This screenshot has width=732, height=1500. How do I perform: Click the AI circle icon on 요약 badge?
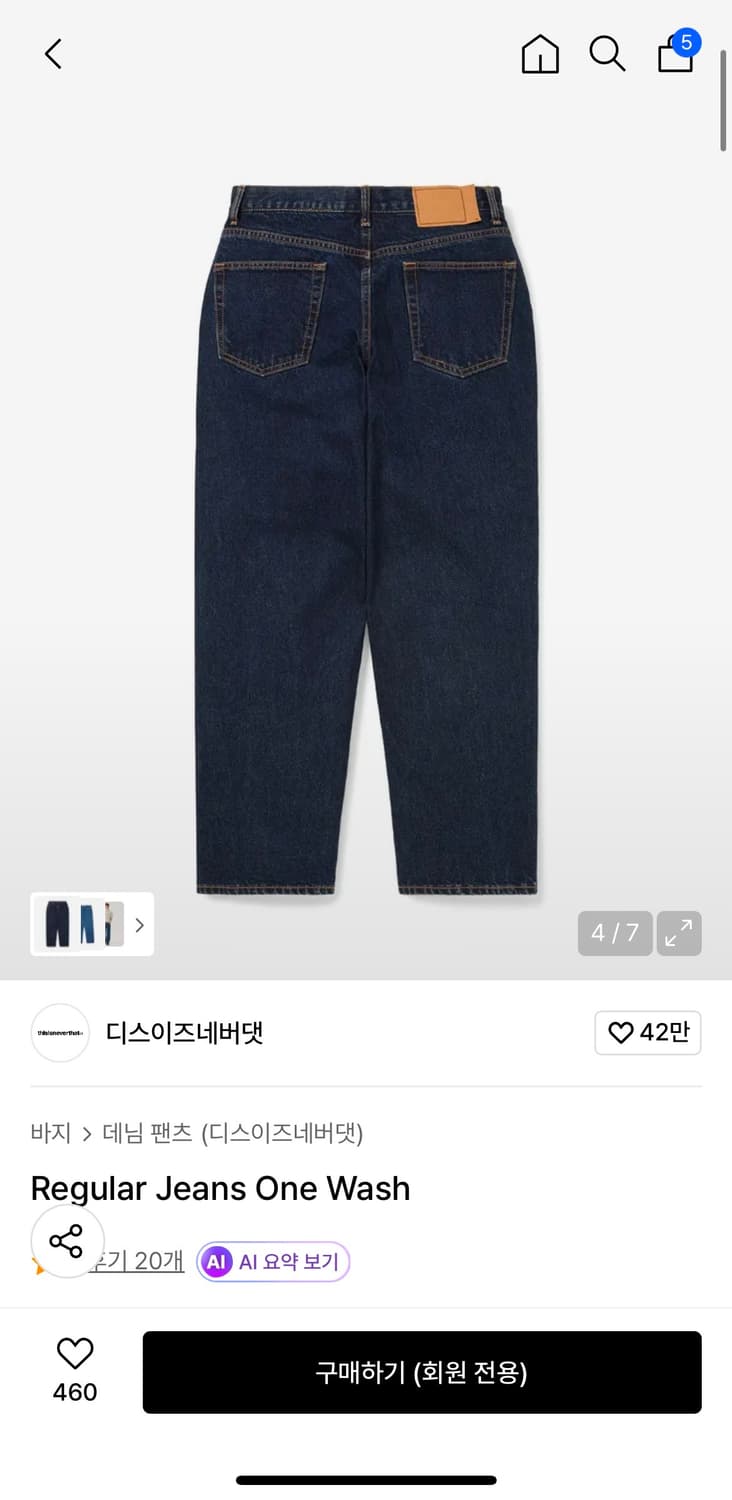click(x=215, y=1262)
